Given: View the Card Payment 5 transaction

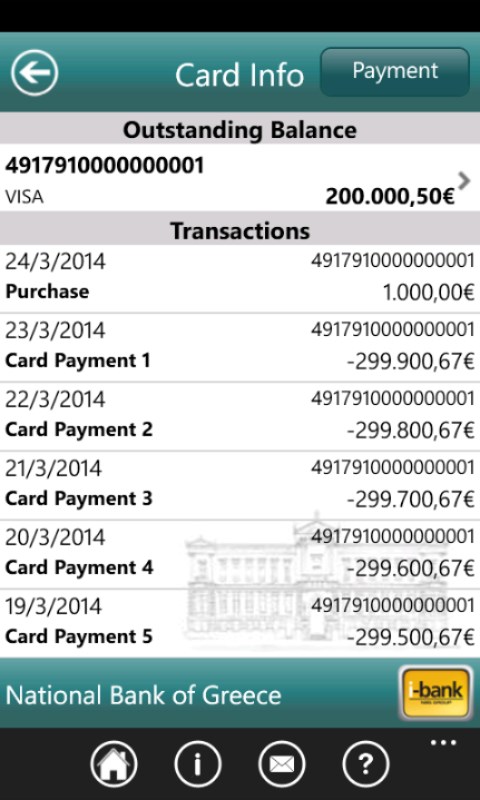Looking at the screenshot, I should click(x=240, y=623).
